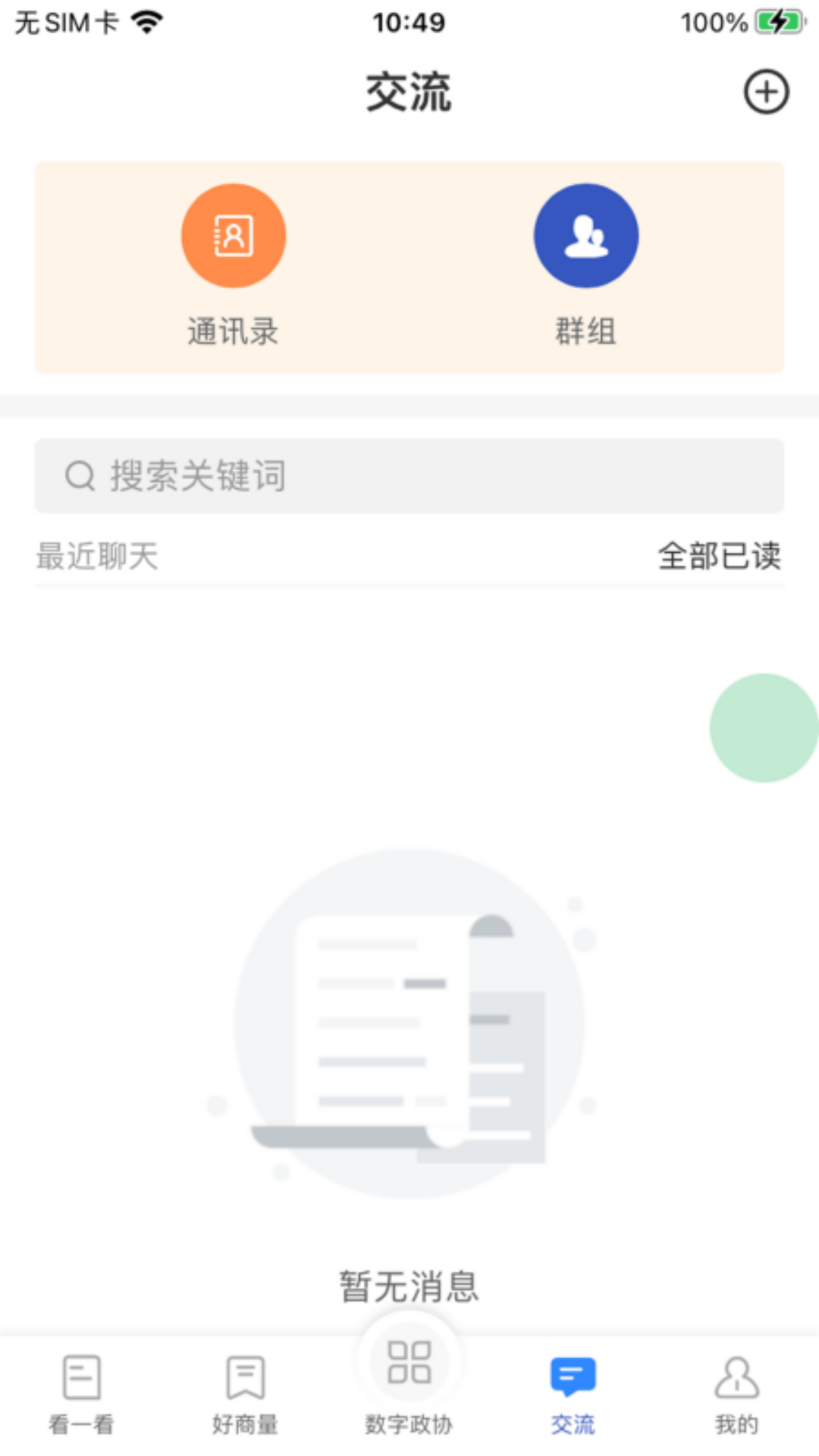
Task: Select the 数字政协 grid icon in tab bar
Action: click(409, 1363)
